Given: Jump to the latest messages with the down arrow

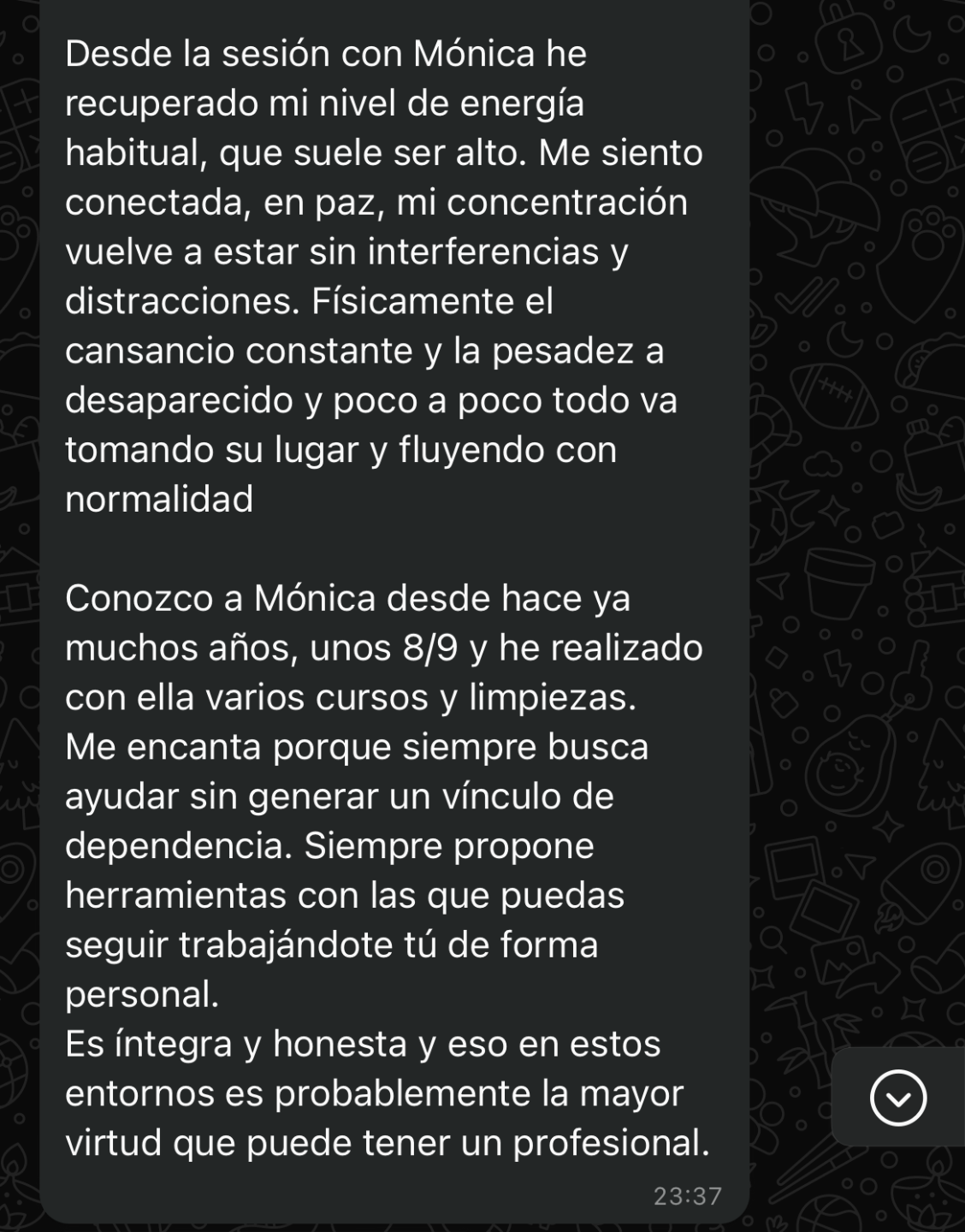Looking at the screenshot, I should pyautogui.click(x=897, y=1097).
